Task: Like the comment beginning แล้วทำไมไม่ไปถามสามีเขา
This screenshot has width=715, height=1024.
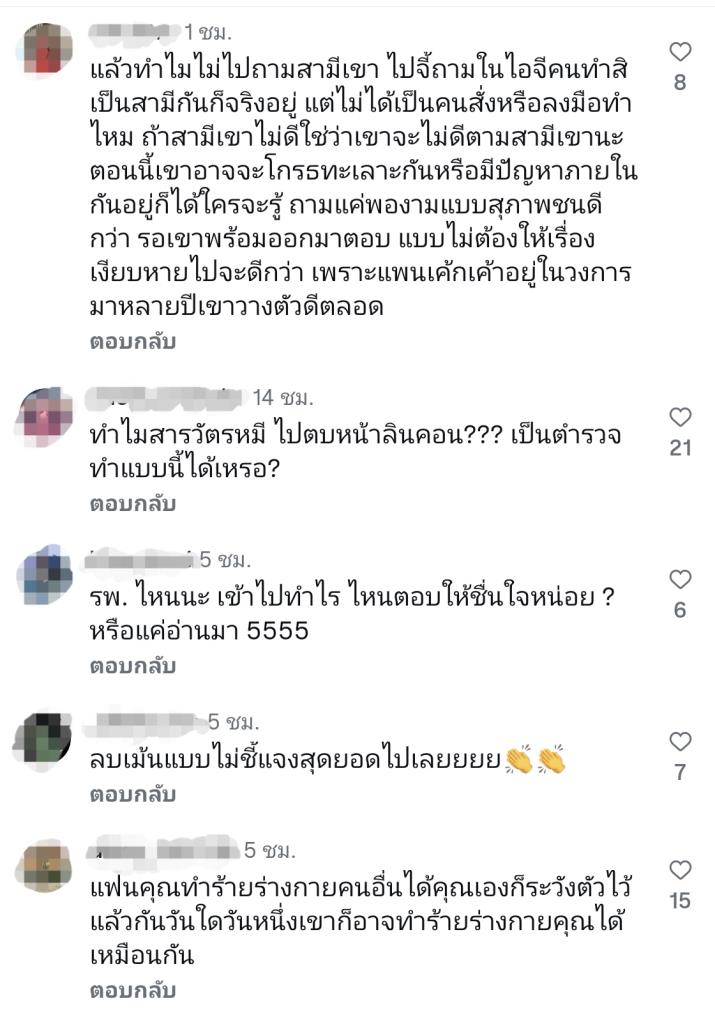Action: 680,51
